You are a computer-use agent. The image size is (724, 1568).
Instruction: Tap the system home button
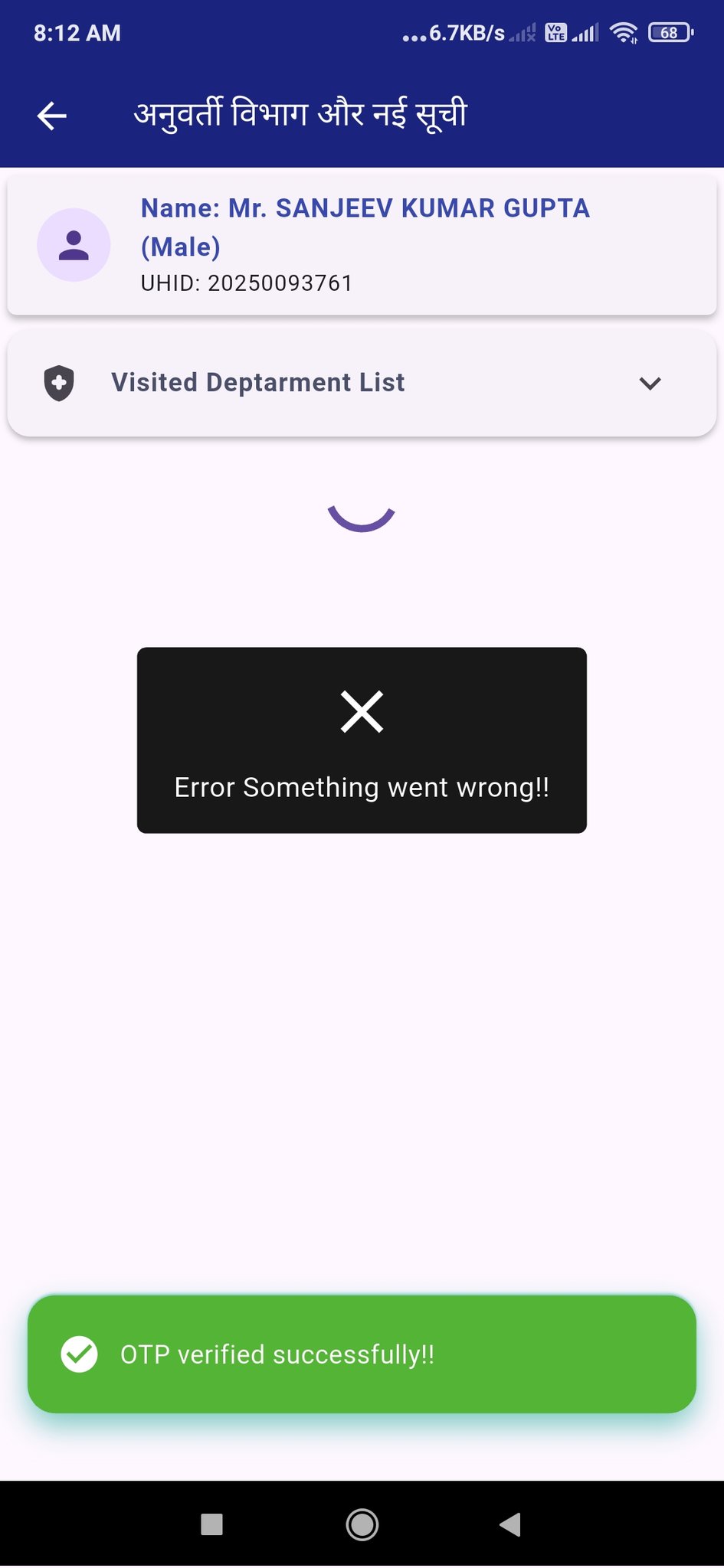tap(362, 1524)
